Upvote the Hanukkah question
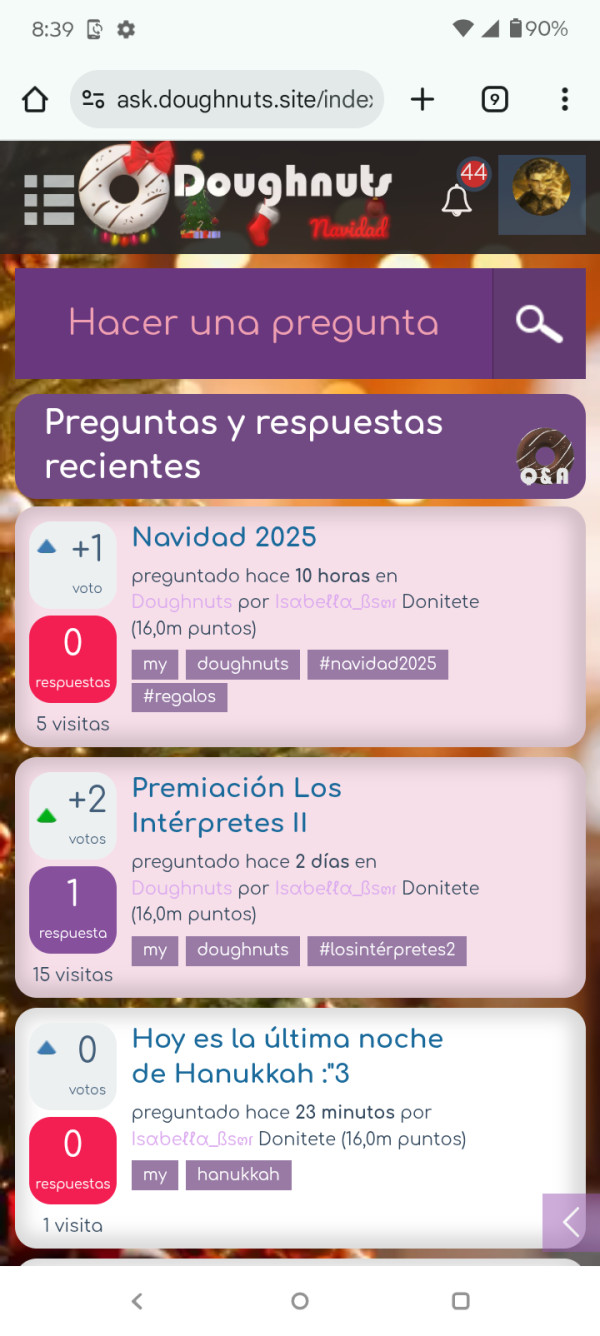Viewport: 600px width, 1336px height. point(47,1049)
